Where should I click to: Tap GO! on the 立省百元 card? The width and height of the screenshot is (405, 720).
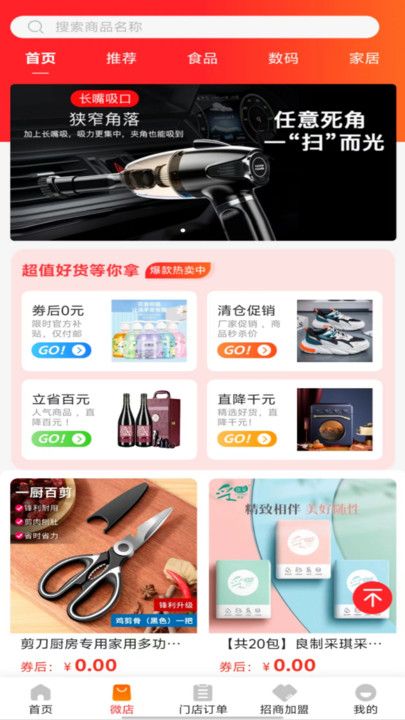click(61, 439)
